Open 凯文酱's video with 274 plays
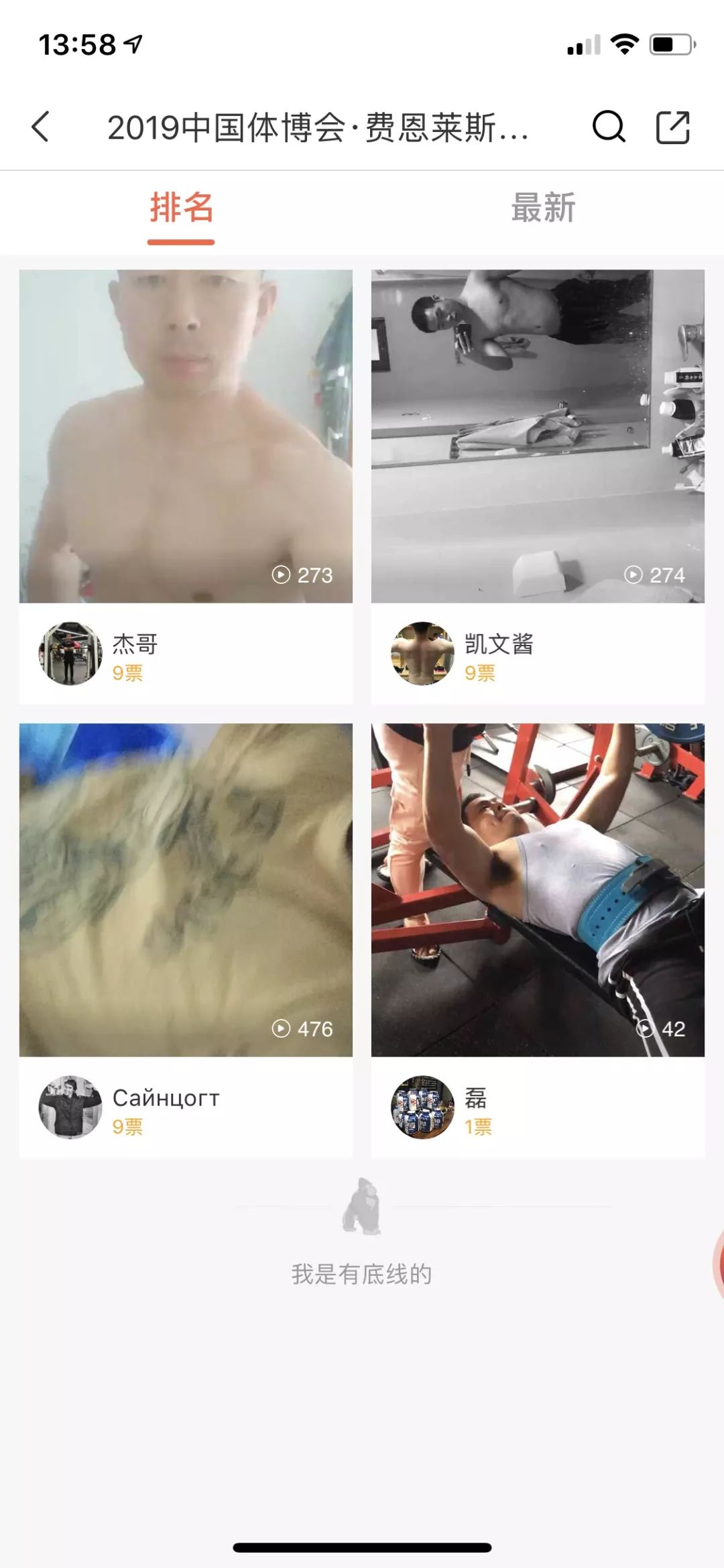The width and height of the screenshot is (724, 1568). (x=538, y=436)
